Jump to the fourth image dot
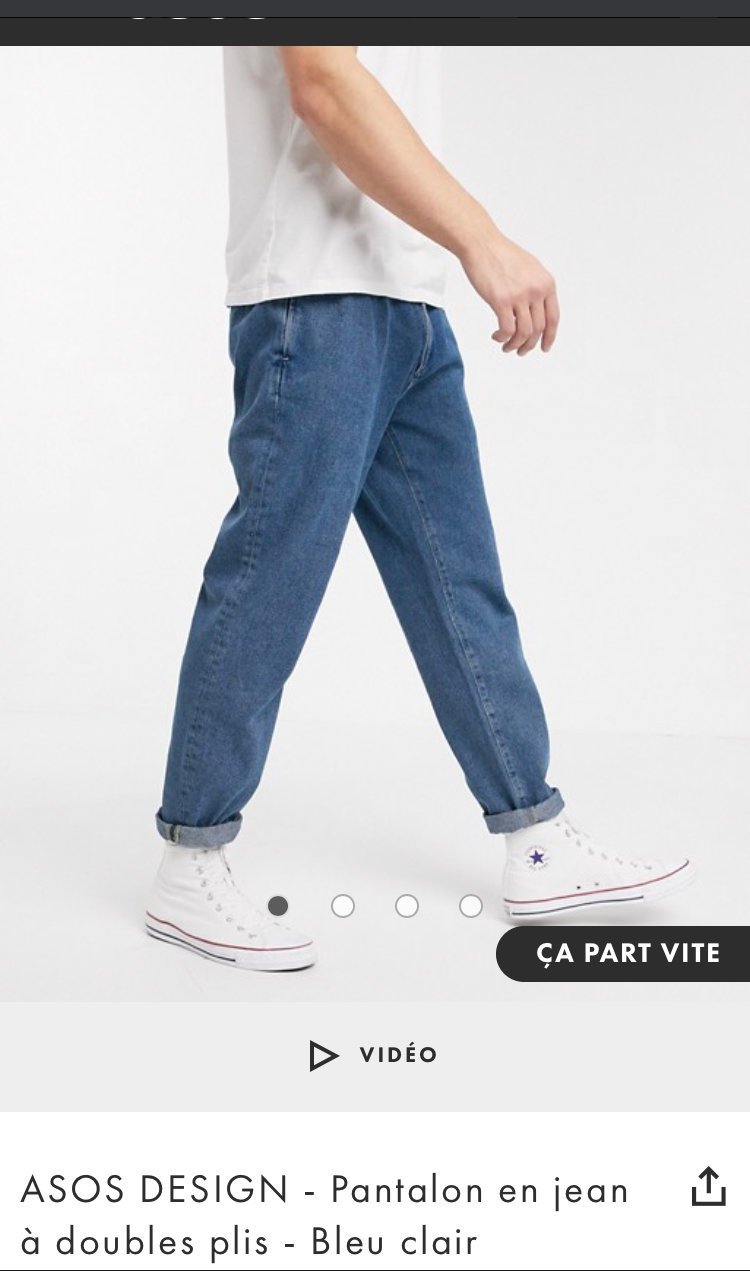Image resolution: width=750 pixels, height=1271 pixels. (471, 906)
